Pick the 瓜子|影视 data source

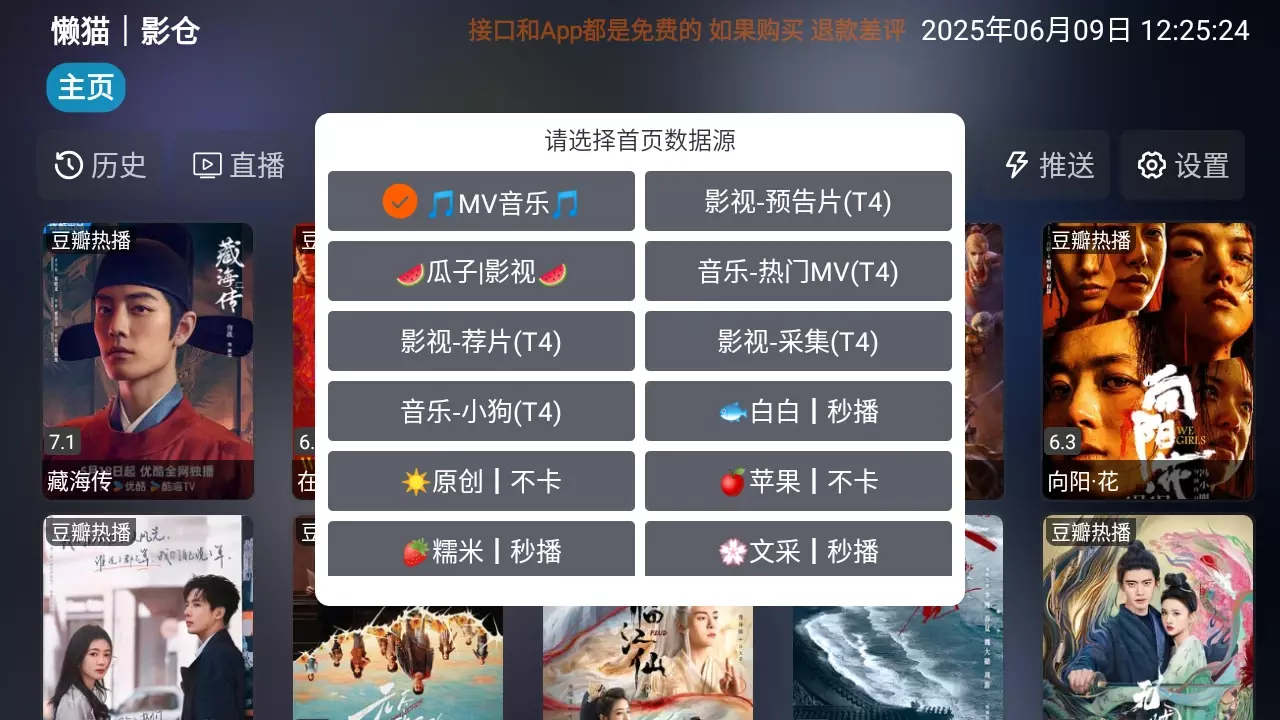tap(481, 272)
